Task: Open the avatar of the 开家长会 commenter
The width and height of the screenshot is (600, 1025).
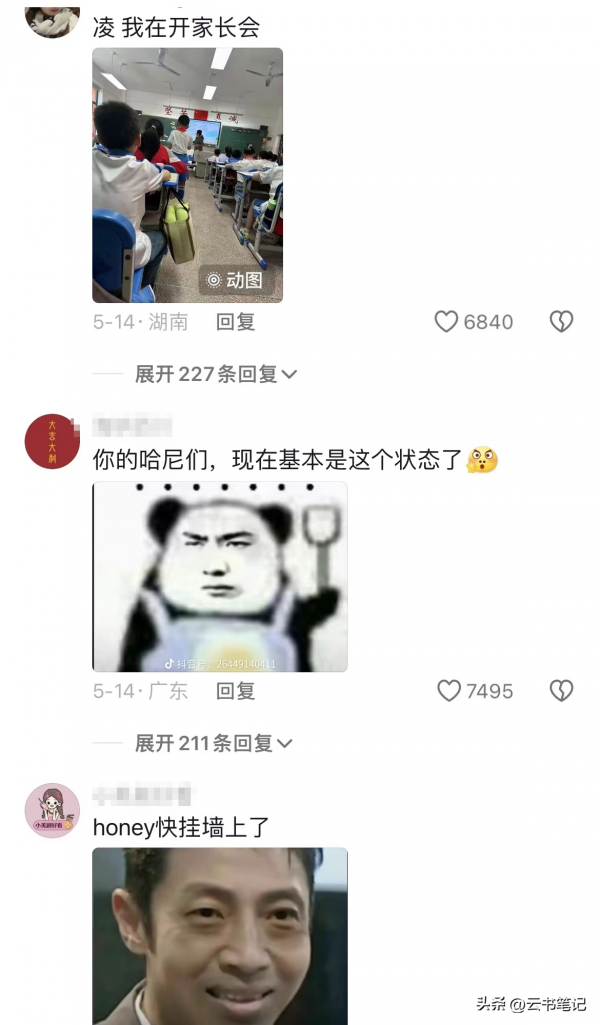Action: coord(52,18)
